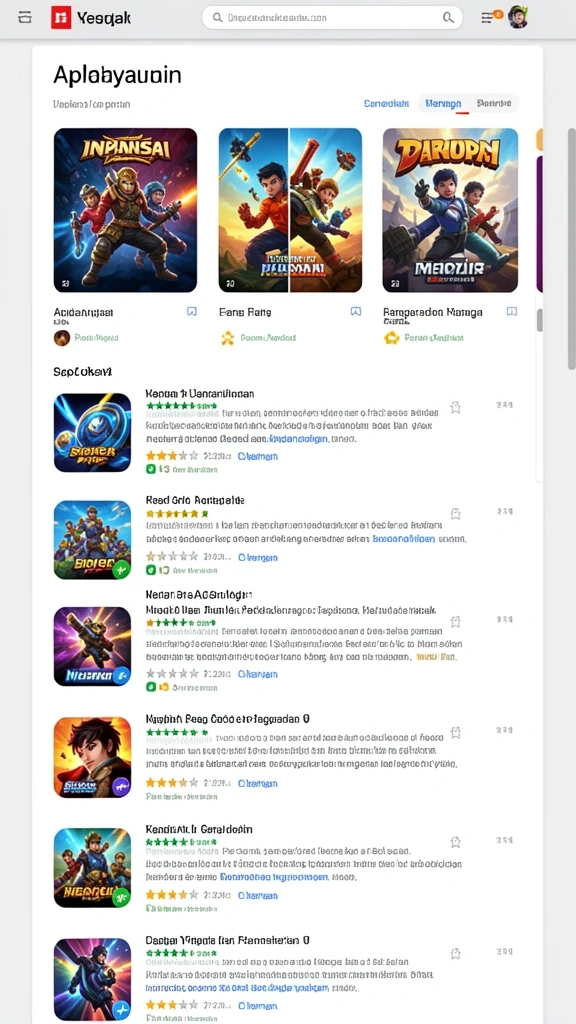Bookmark the third featured game

[512, 312]
